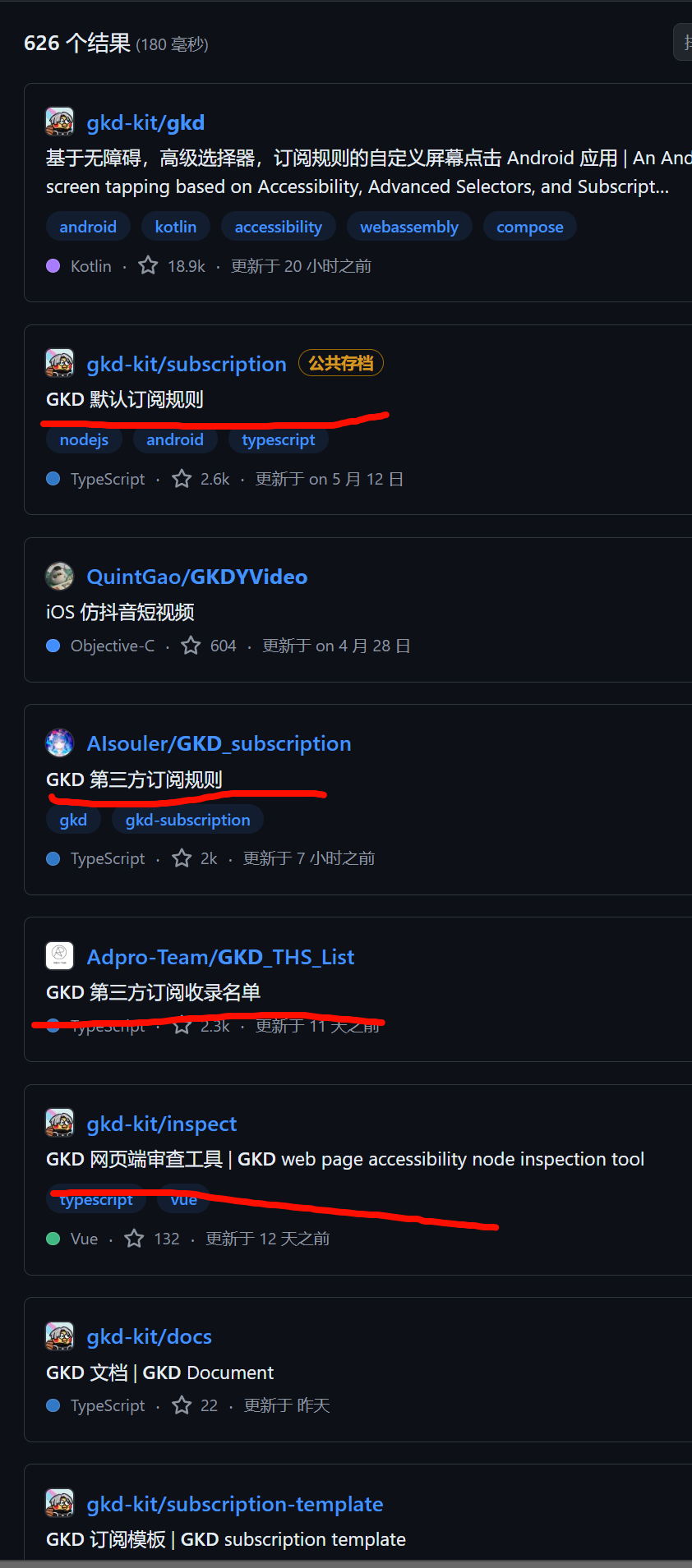This screenshot has height=1568, width=692.
Task: Star the QuintGao/GKDYVideo repository
Action: point(191,646)
